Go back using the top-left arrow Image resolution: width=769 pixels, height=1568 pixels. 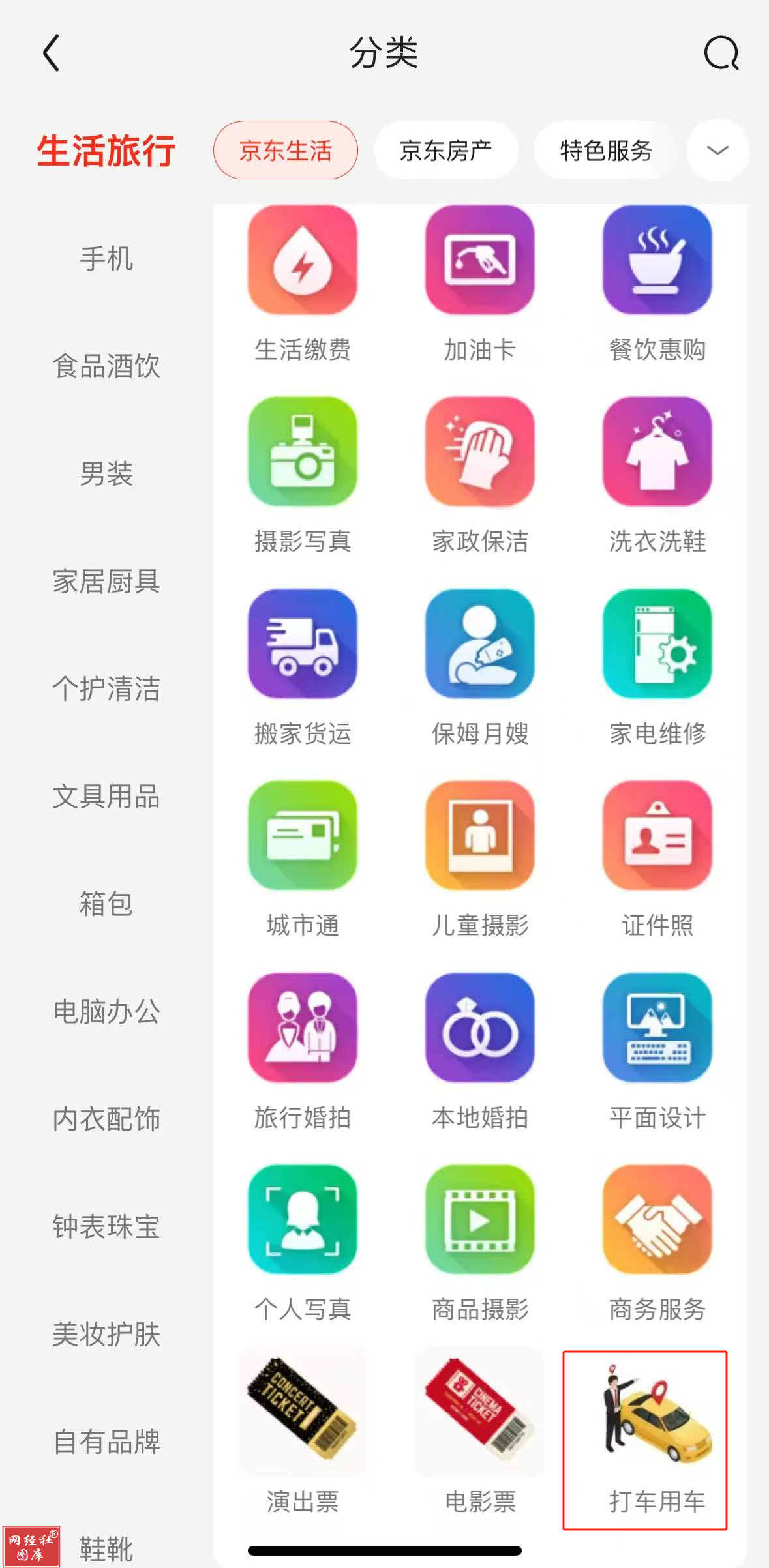pyautogui.click(x=52, y=53)
